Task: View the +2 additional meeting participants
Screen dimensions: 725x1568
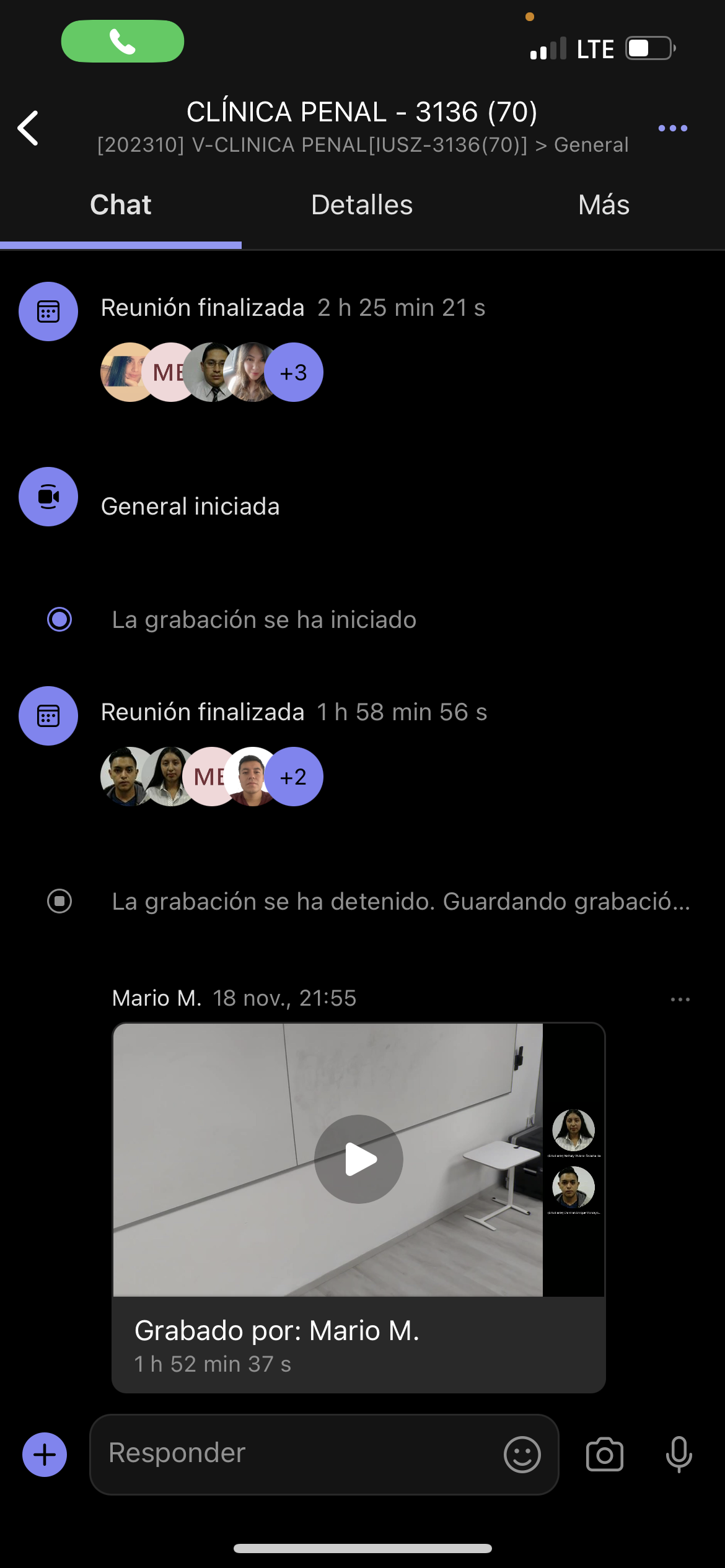Action: pyautogui.click(x=294, y=777)
